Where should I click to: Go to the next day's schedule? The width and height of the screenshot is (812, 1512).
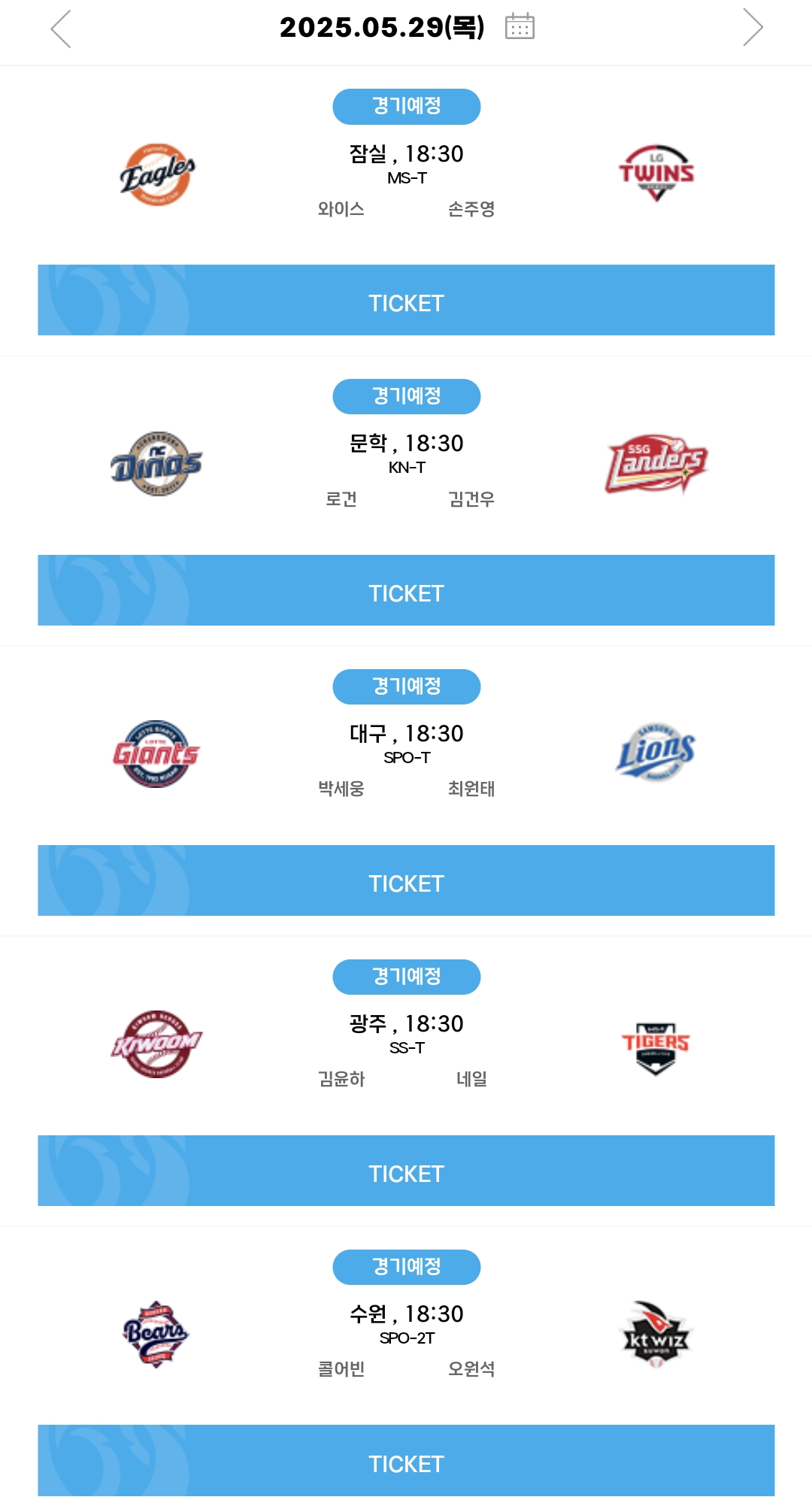pos(753,28)
